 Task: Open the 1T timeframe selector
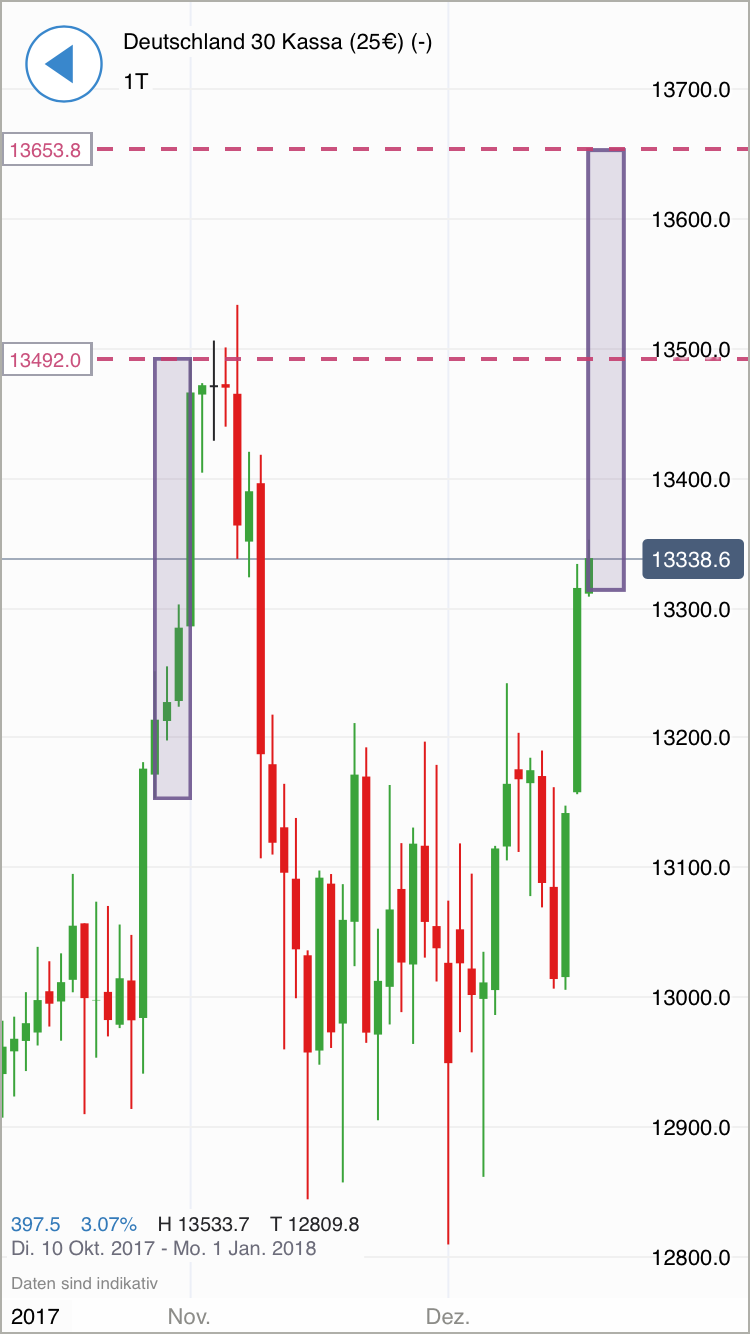tap(136, 82)
